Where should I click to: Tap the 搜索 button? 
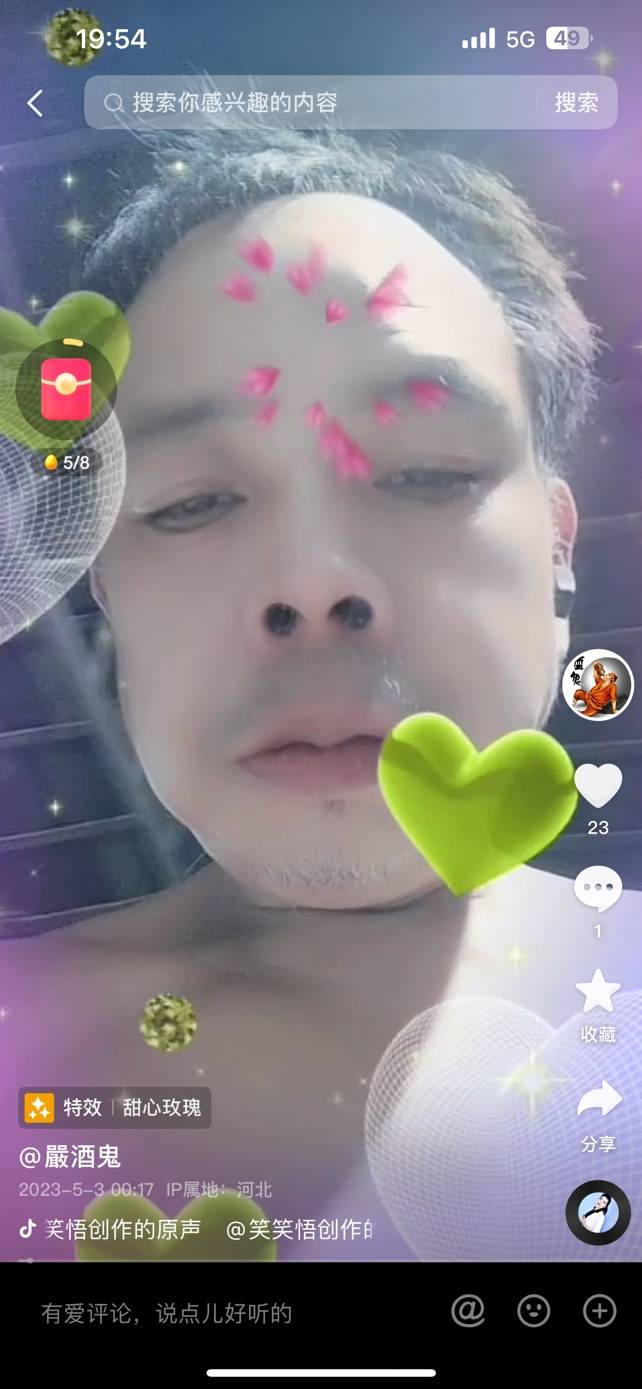(577, 103)
